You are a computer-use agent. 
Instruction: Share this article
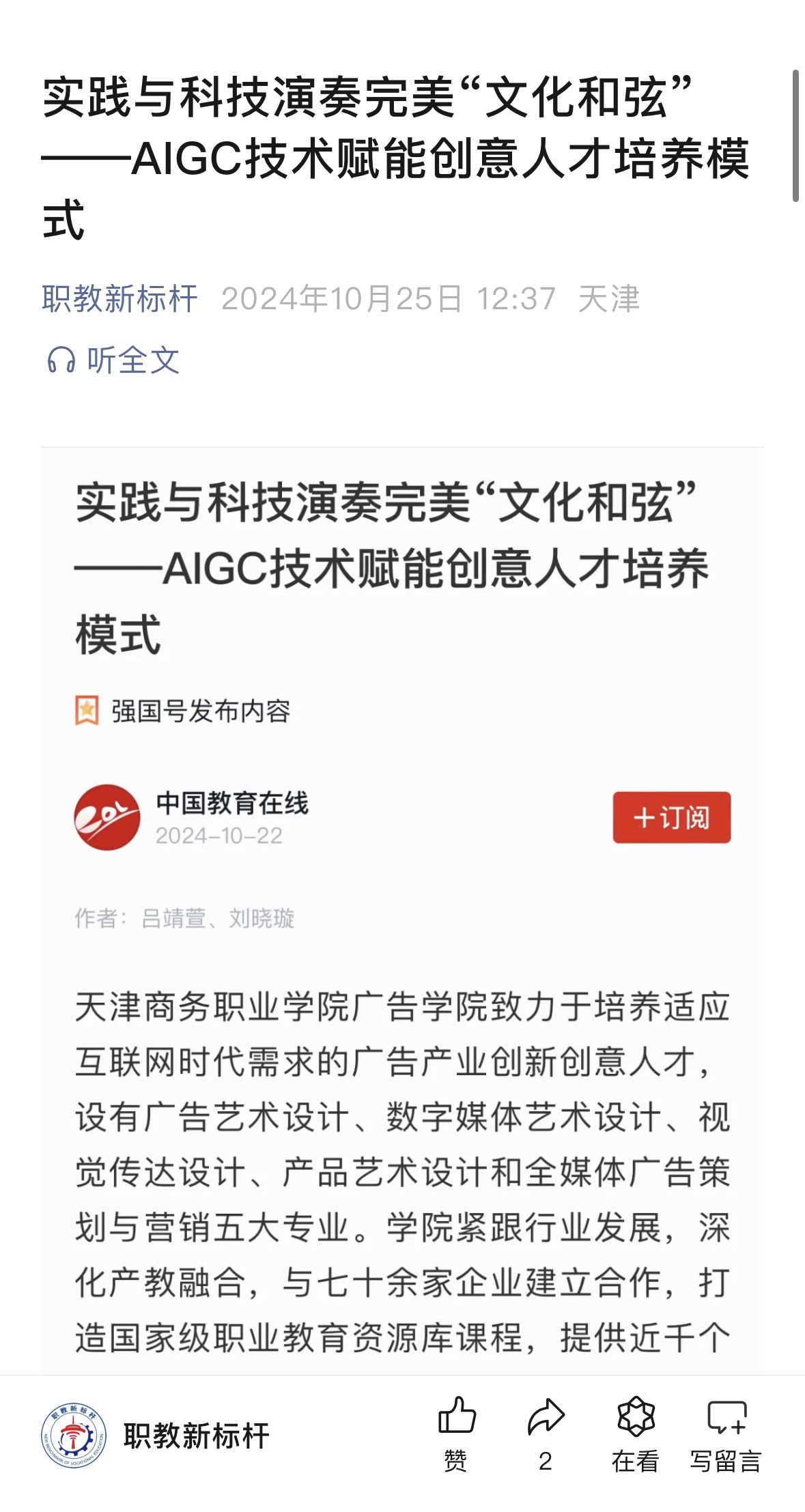pos(546,1432)
